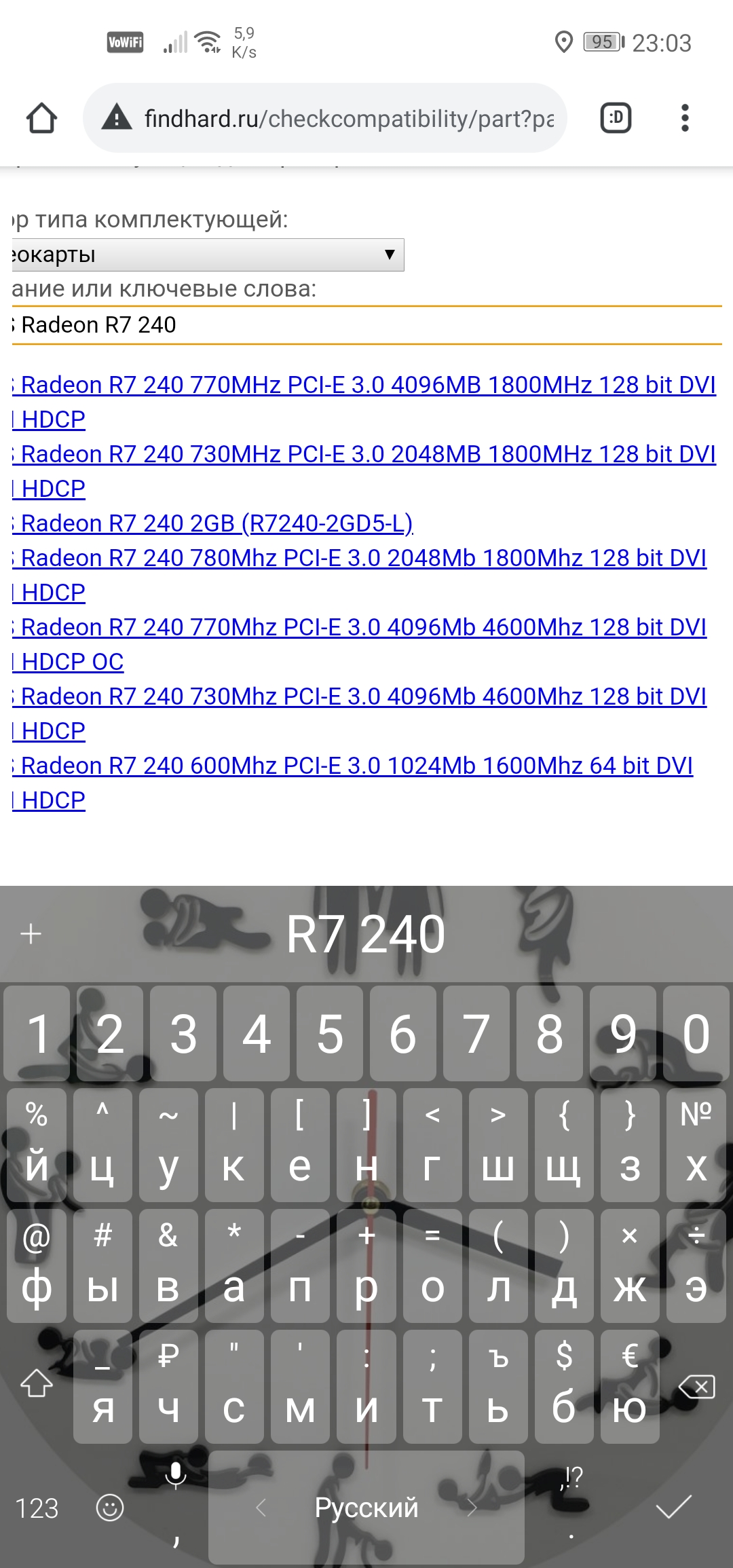
Task: Go to the browser home page
Action: pos(41,118)
